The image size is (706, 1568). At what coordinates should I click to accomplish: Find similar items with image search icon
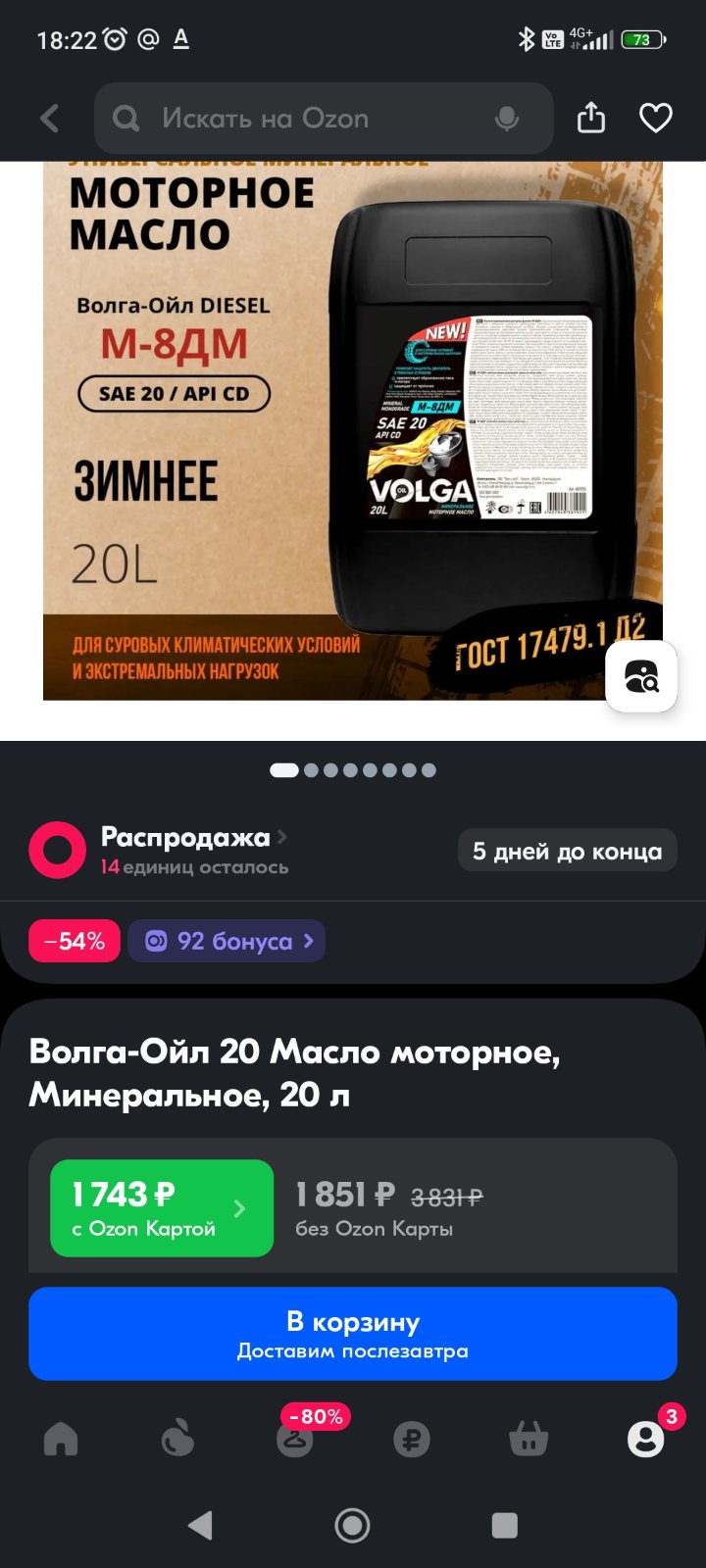[x=641, y=676]
